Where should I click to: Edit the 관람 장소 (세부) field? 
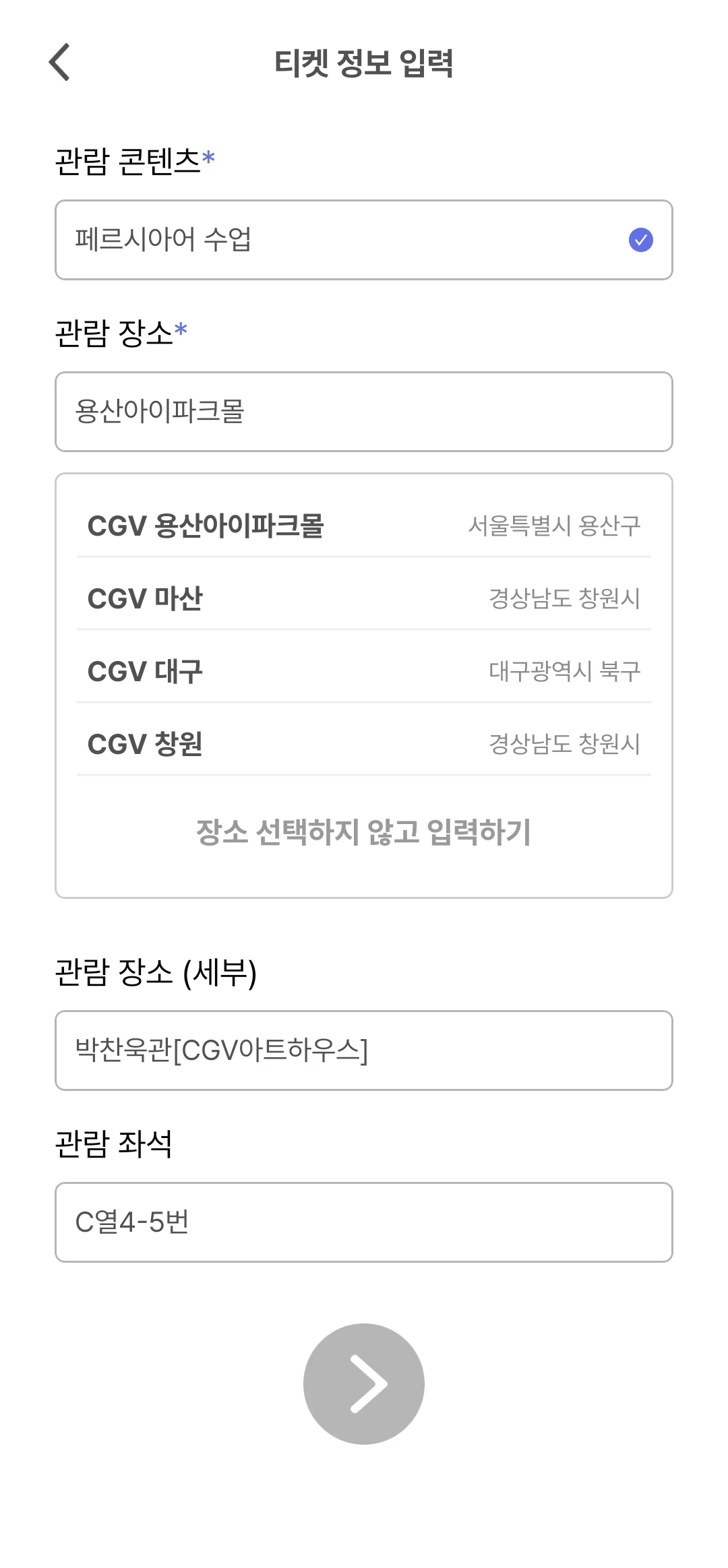(x=364, y=1050)
